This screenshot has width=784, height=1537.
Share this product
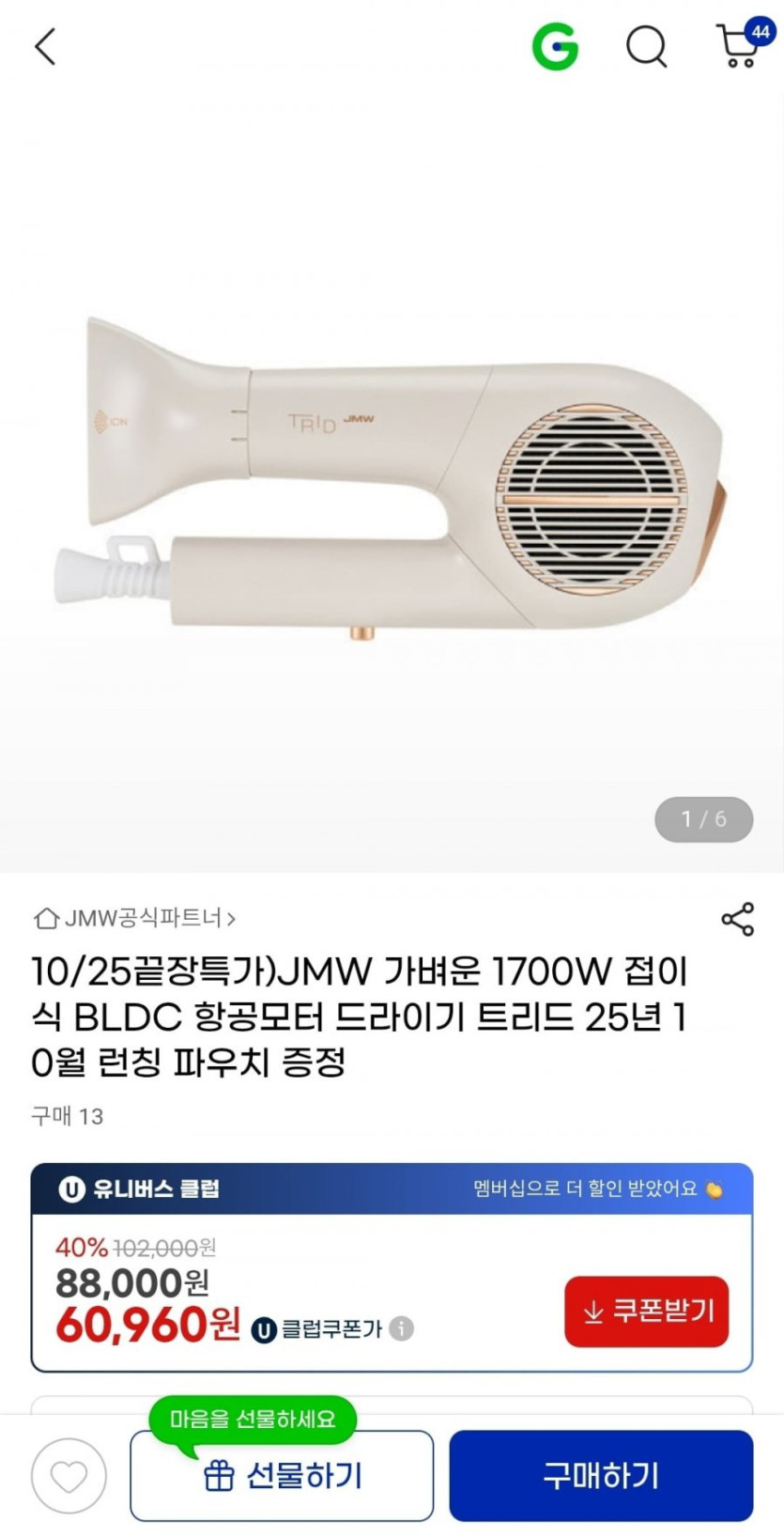(737, 919)
